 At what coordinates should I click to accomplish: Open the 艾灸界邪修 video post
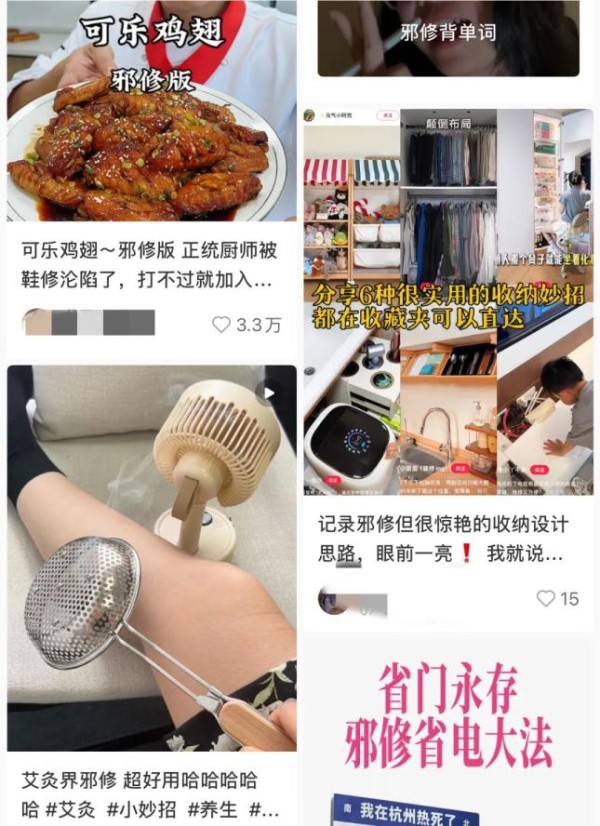pos(152,558)
